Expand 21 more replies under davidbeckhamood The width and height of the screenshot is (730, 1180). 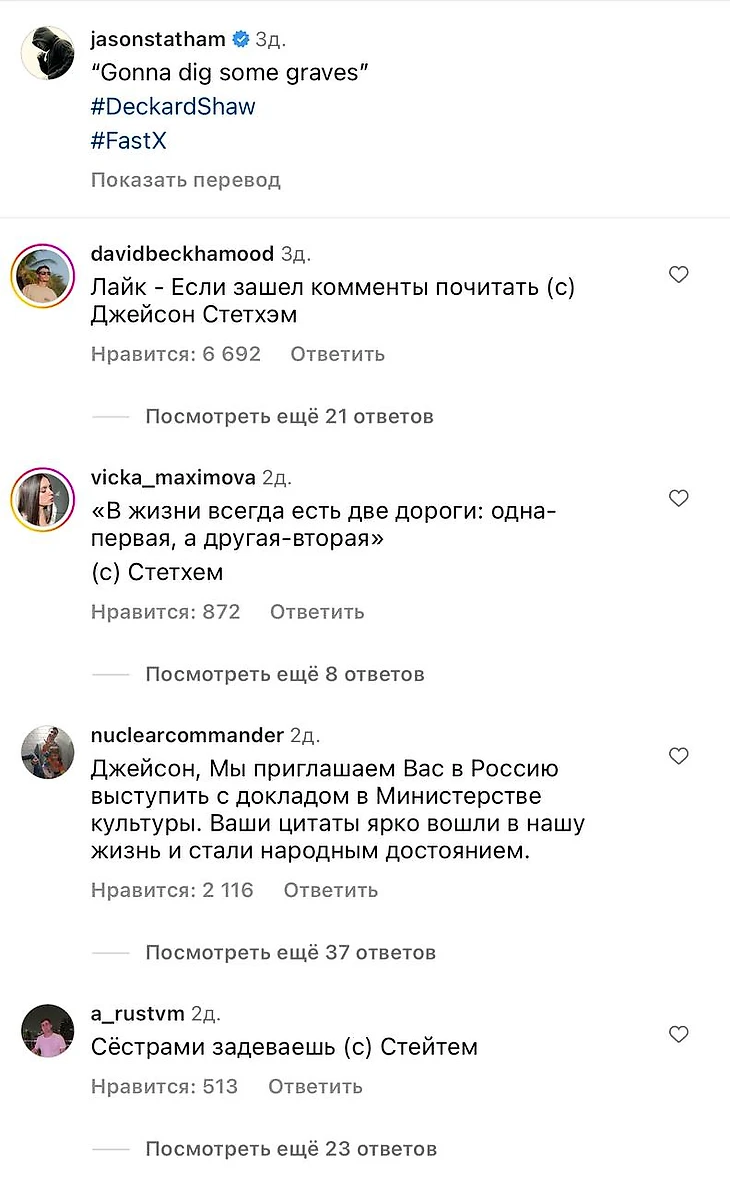[x=289, y=416]
